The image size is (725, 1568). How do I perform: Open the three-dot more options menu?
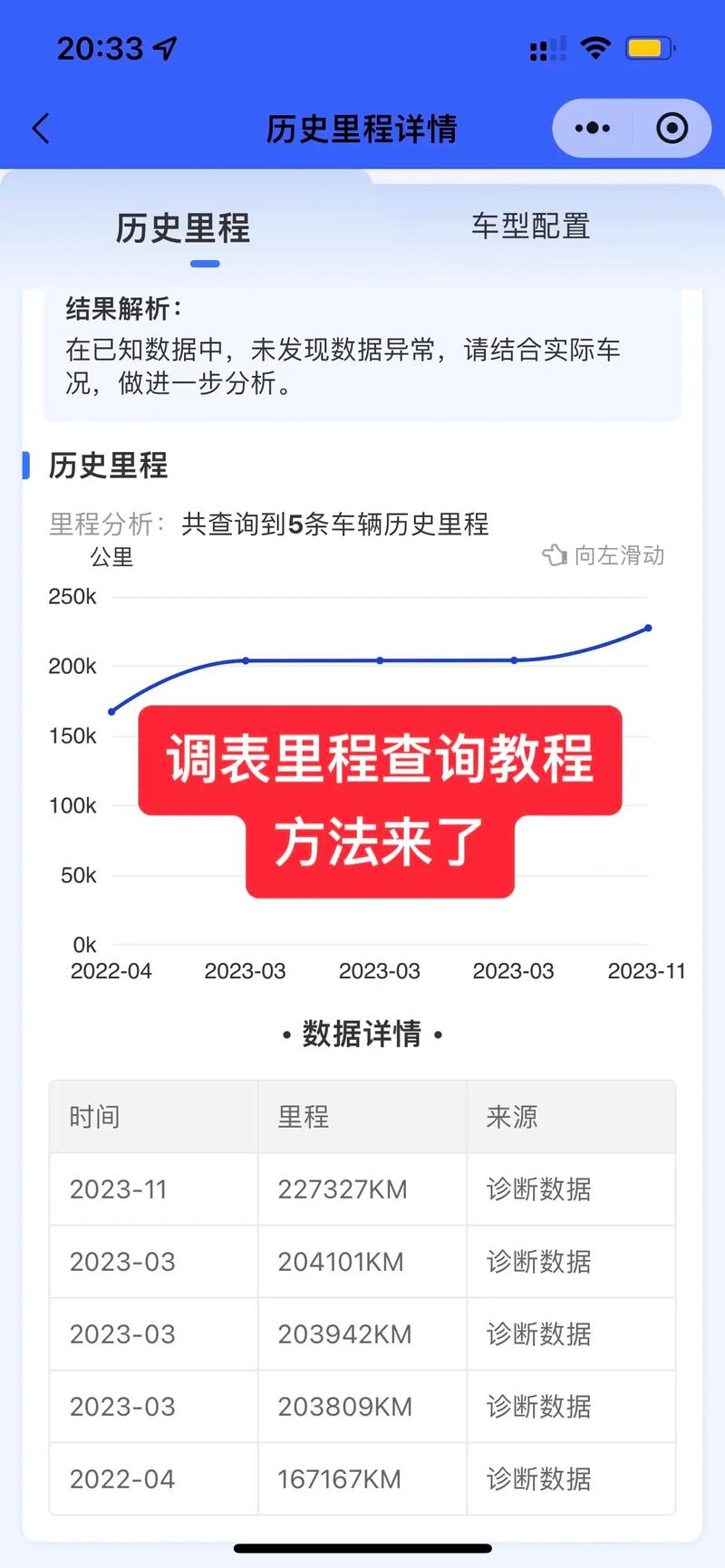pyautogui.click(x=592, y=129)
